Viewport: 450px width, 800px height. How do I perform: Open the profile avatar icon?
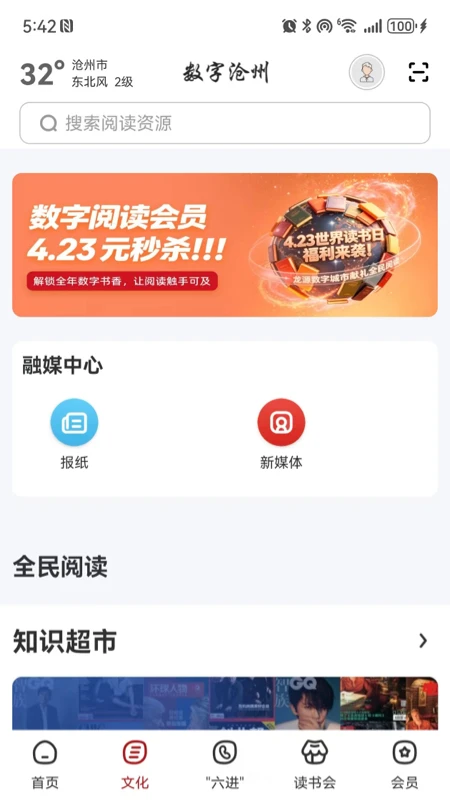[366, 72]
